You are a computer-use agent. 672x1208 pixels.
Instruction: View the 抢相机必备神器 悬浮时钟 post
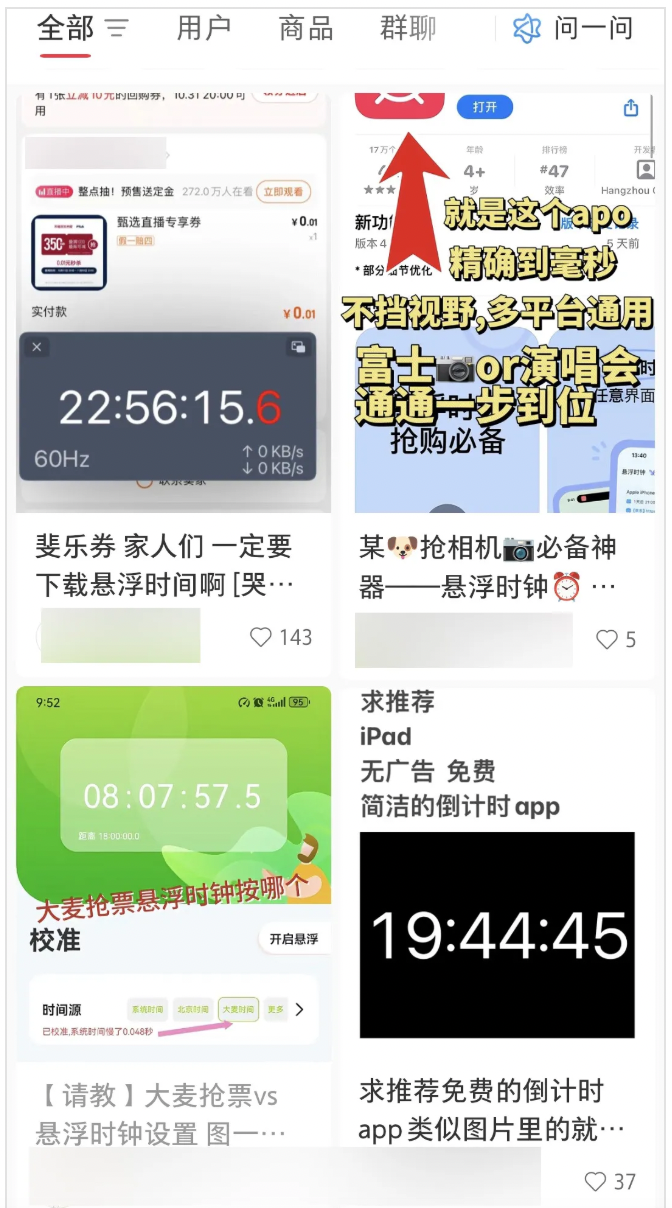click(495, 566)
